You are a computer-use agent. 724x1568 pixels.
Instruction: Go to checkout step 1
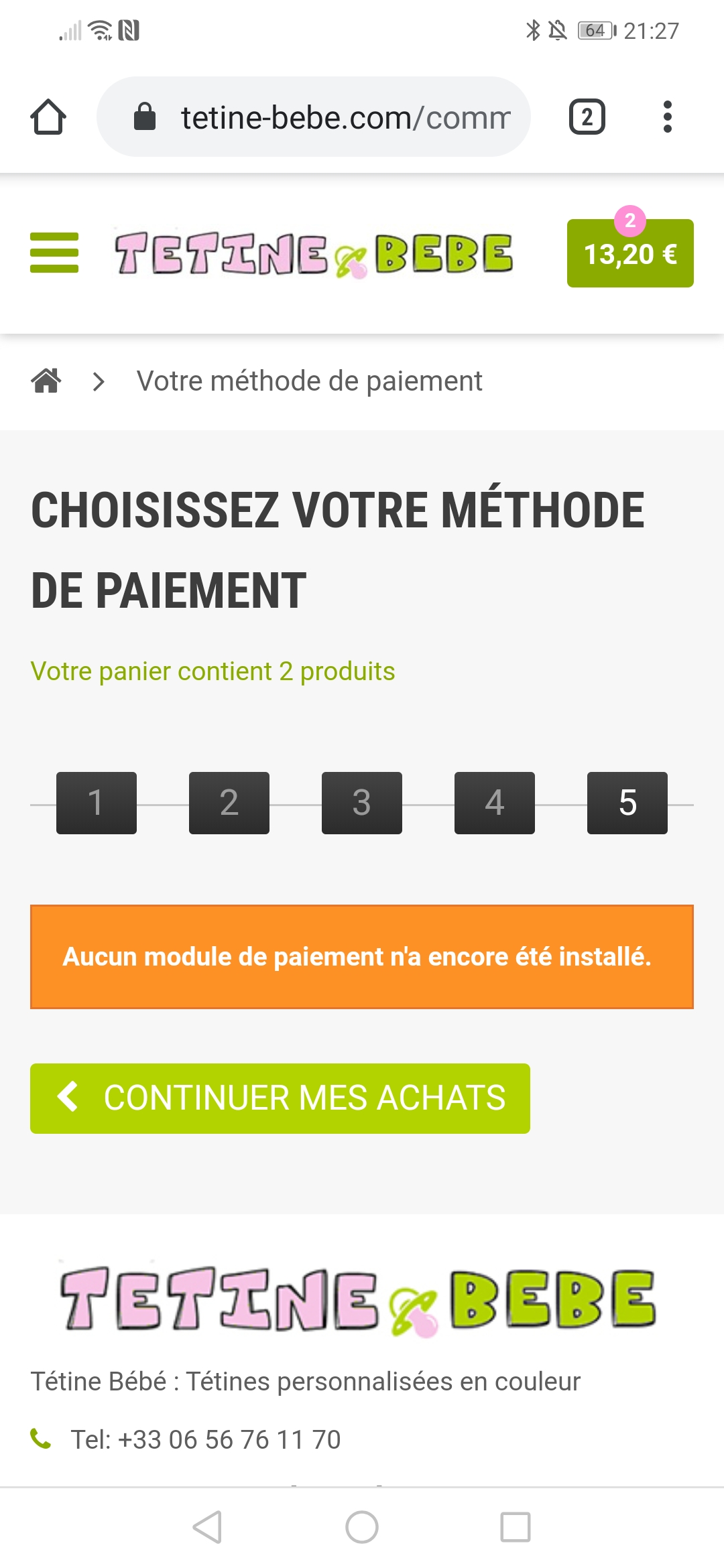pos(96,803)
